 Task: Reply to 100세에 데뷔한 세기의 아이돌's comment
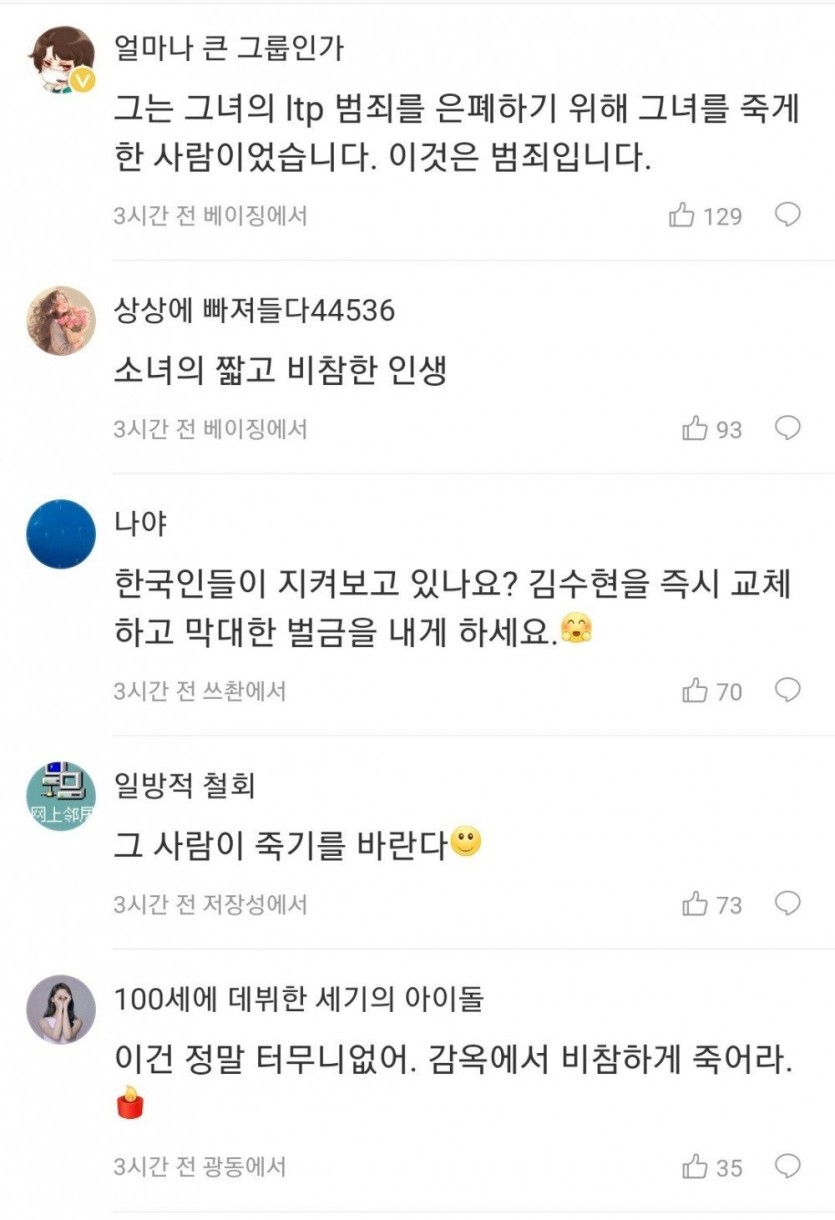788,1165
